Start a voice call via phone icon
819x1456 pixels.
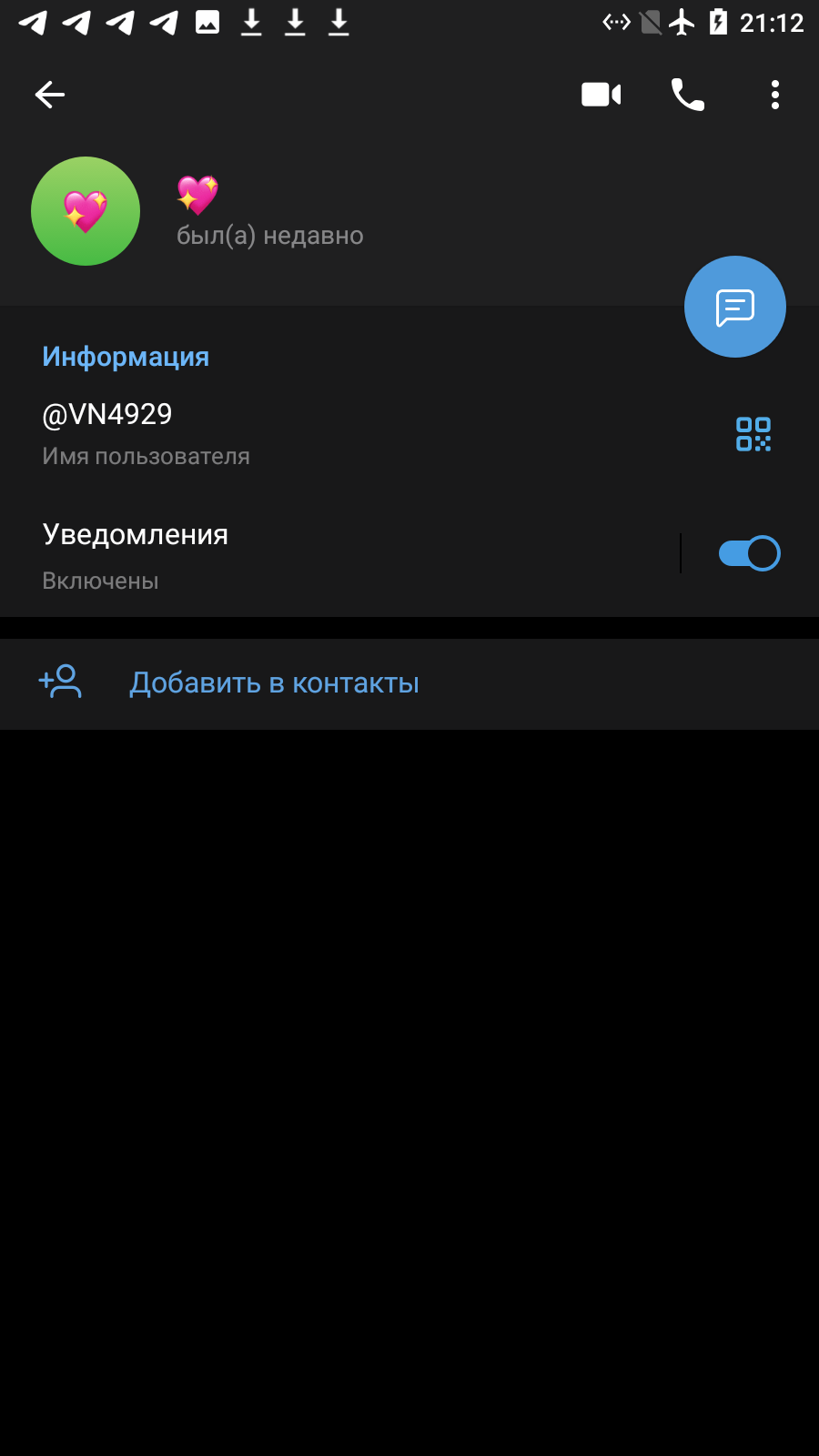click(x=688, y=95)
